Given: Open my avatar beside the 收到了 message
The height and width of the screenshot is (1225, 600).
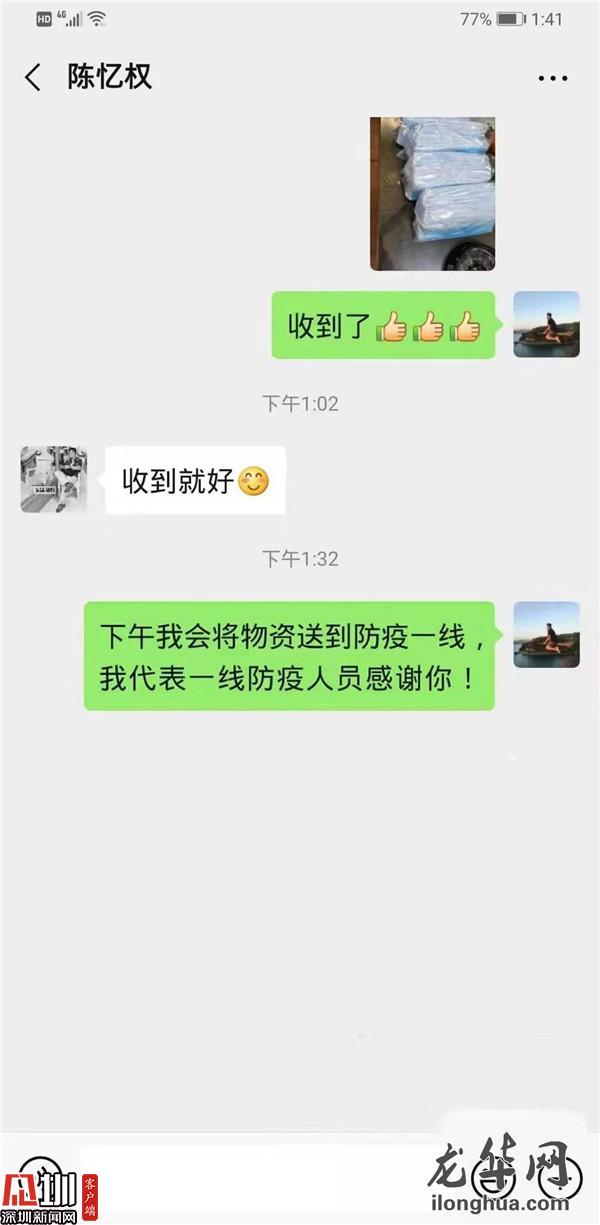Looking at the screenshot, I should [x=546, y=325].
